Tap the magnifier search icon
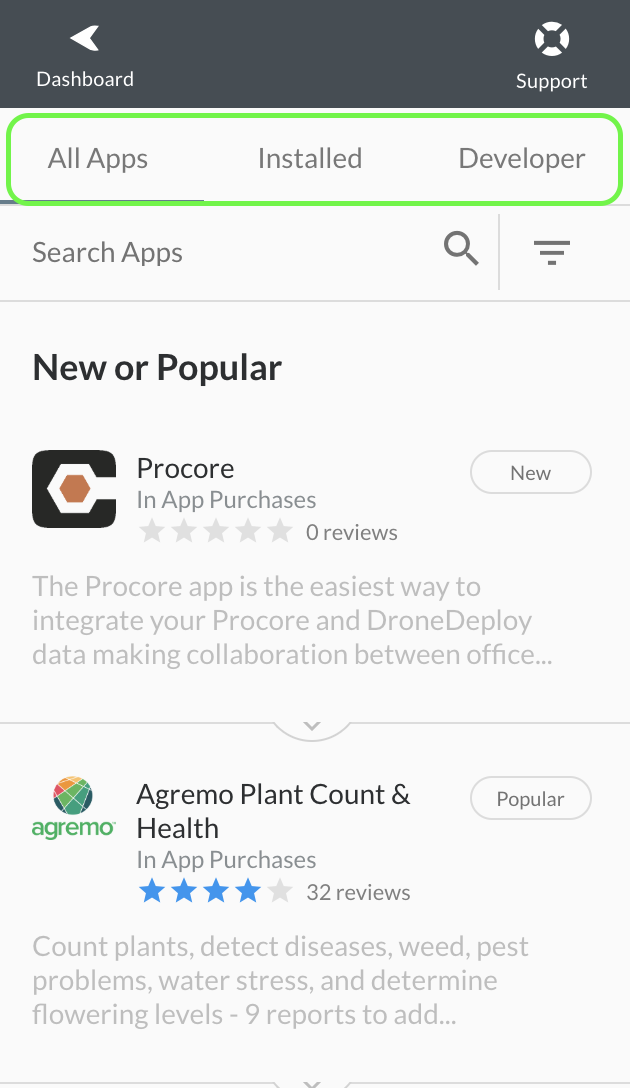 (461, 248)
